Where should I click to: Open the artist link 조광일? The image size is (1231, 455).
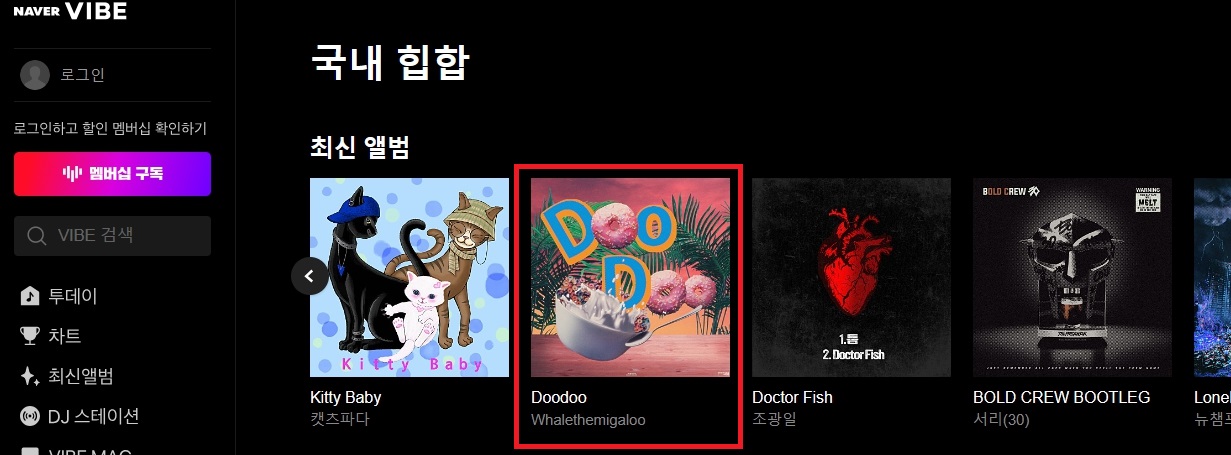tap(774, 420)
